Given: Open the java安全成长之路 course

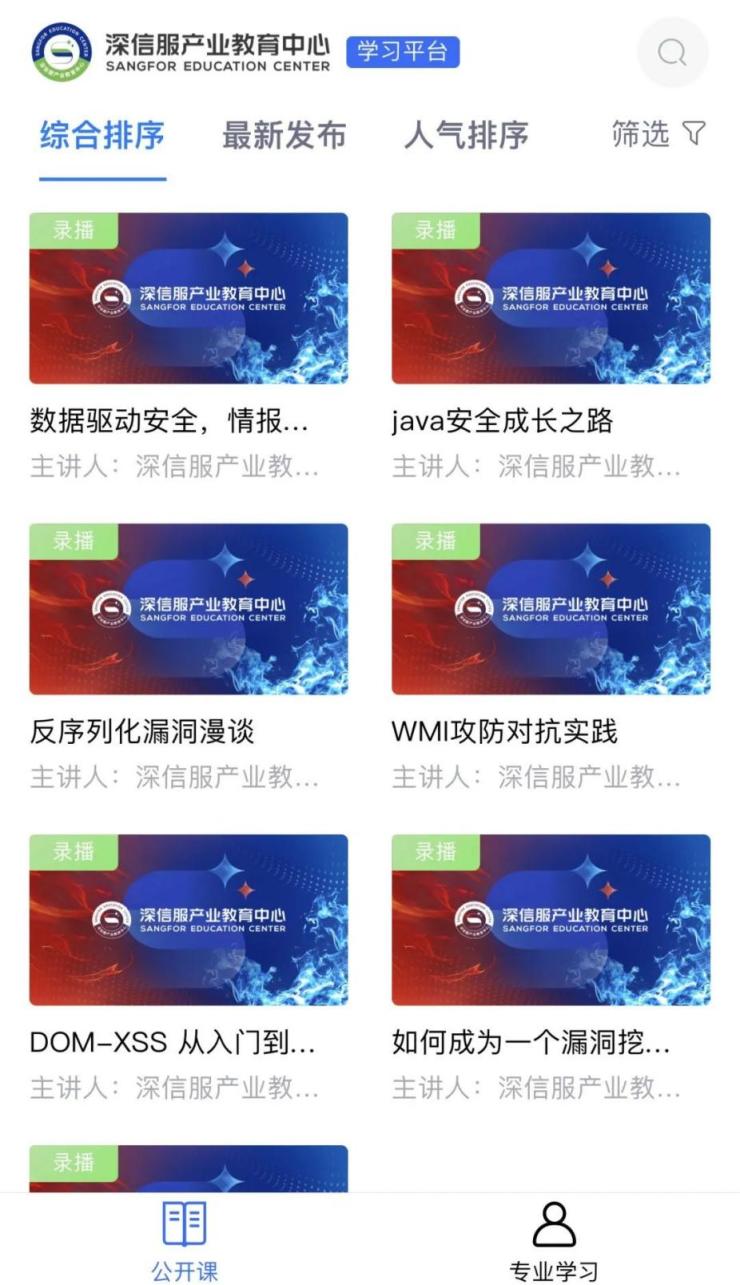Looking at the screenshot, I should [551, 299].
